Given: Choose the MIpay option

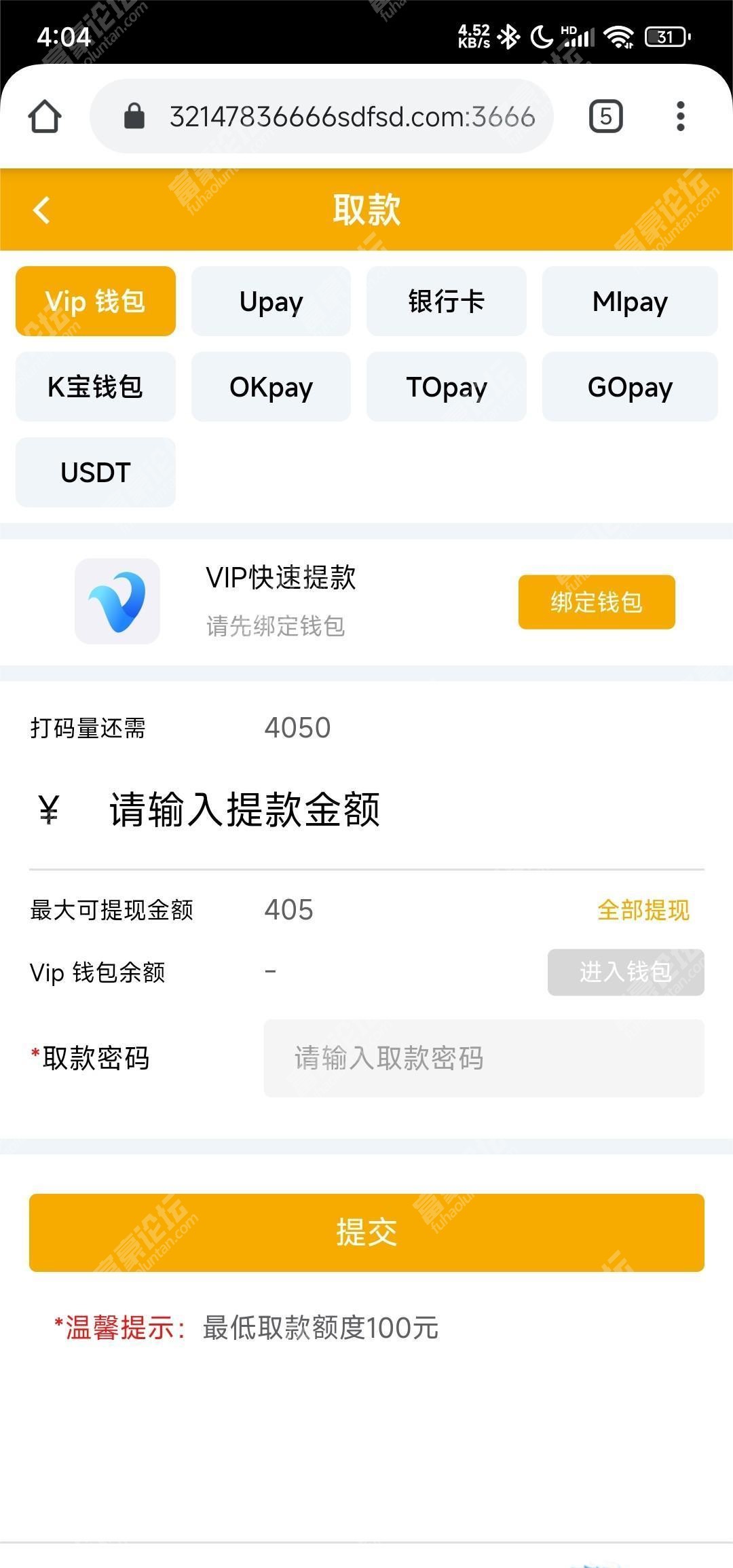Looking at the screenshot, I should 630,301.
